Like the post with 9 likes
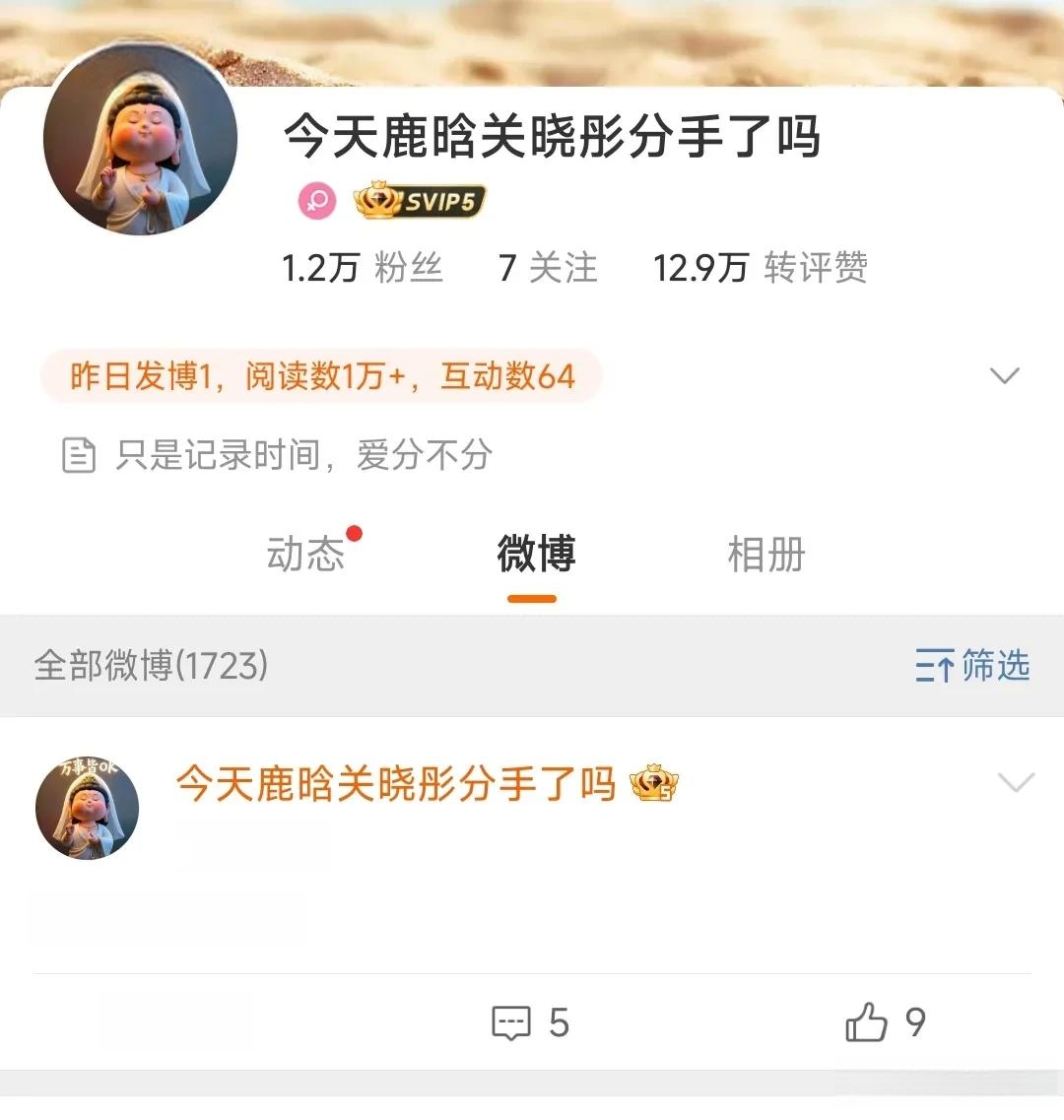 (885, 1022)
